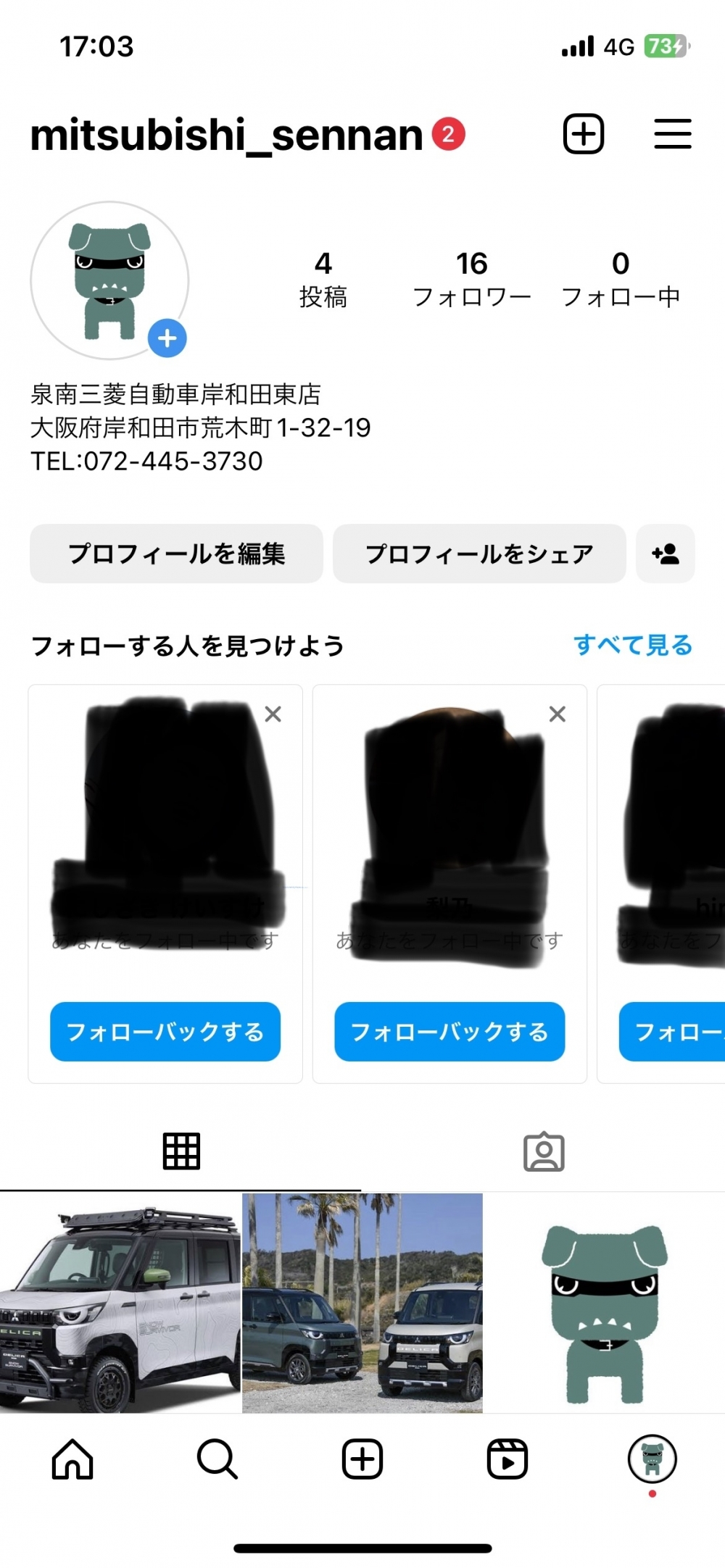Select the profile tab in bottom navigation

click(652, 1459)
